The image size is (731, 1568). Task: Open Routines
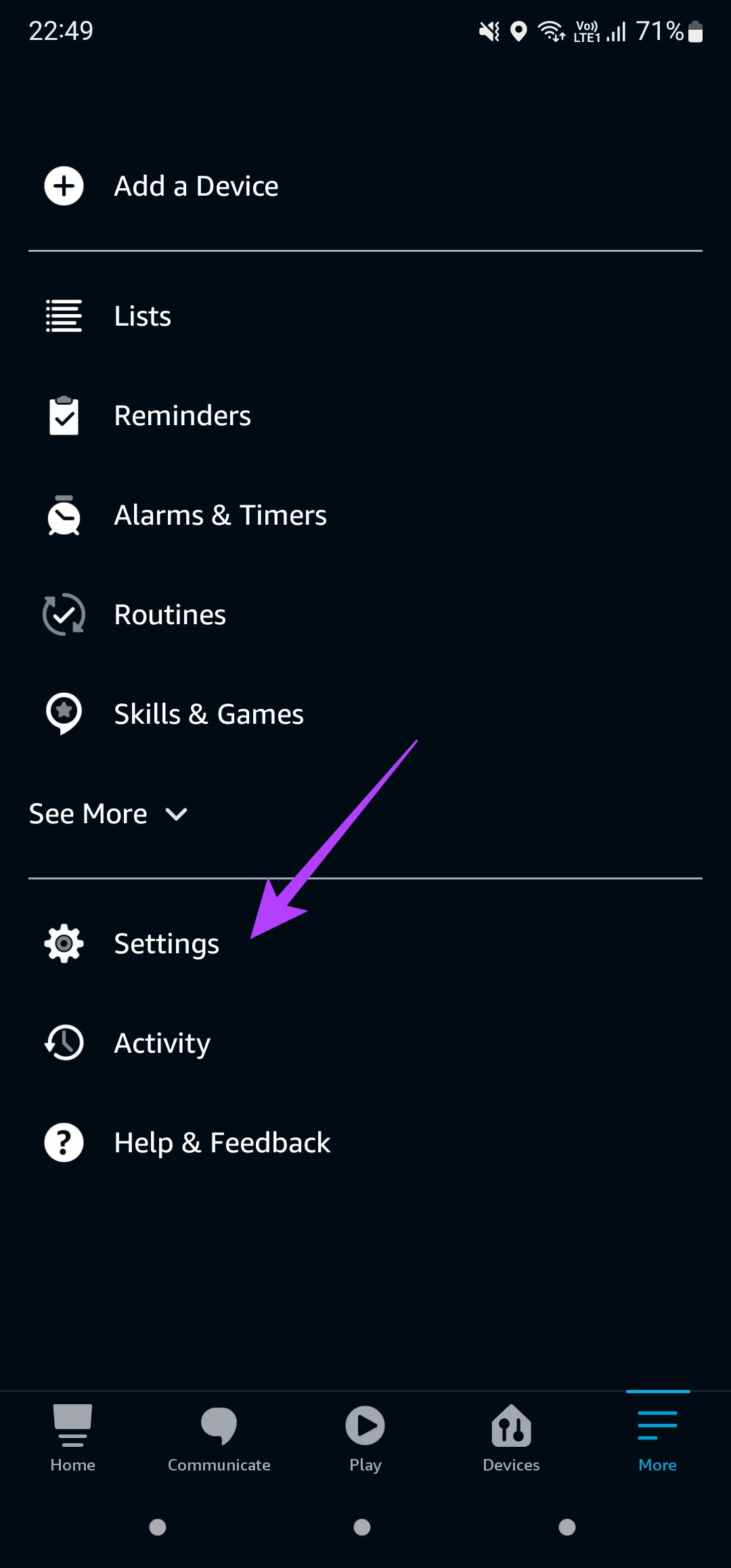coord(365,615)
